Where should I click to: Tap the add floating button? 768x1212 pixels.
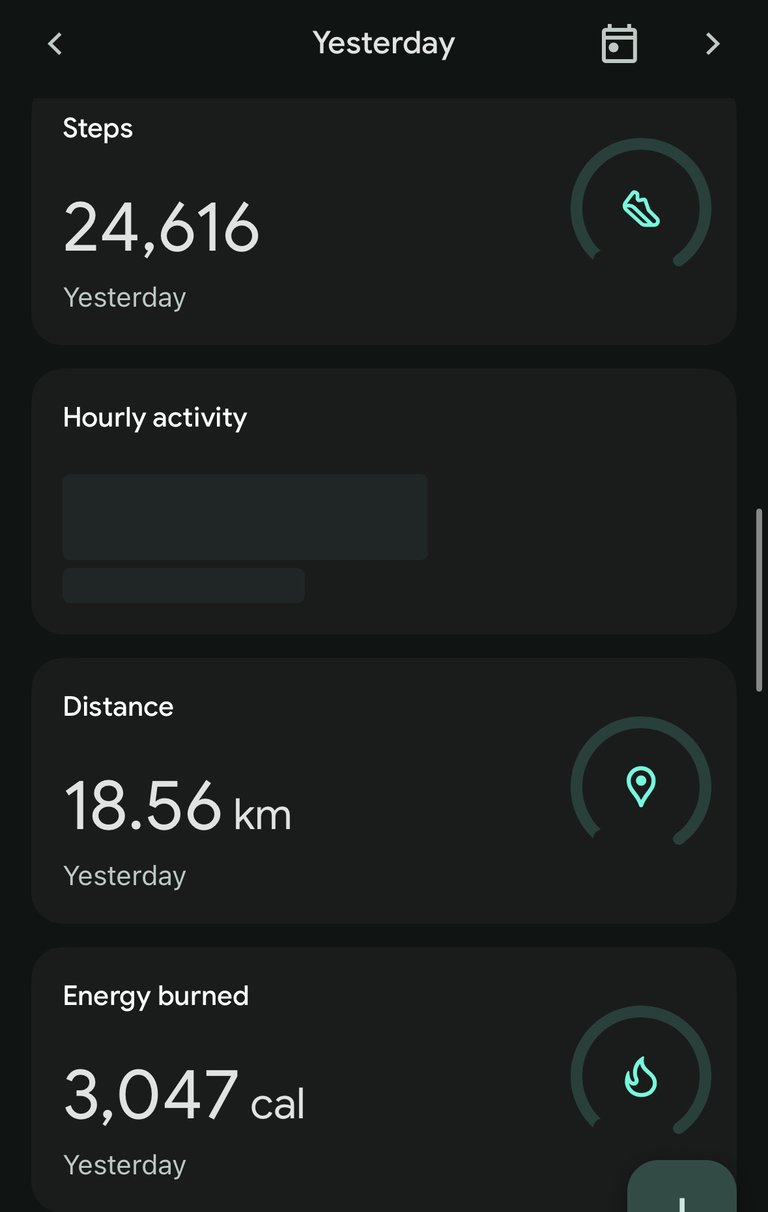click(683, 1192)
